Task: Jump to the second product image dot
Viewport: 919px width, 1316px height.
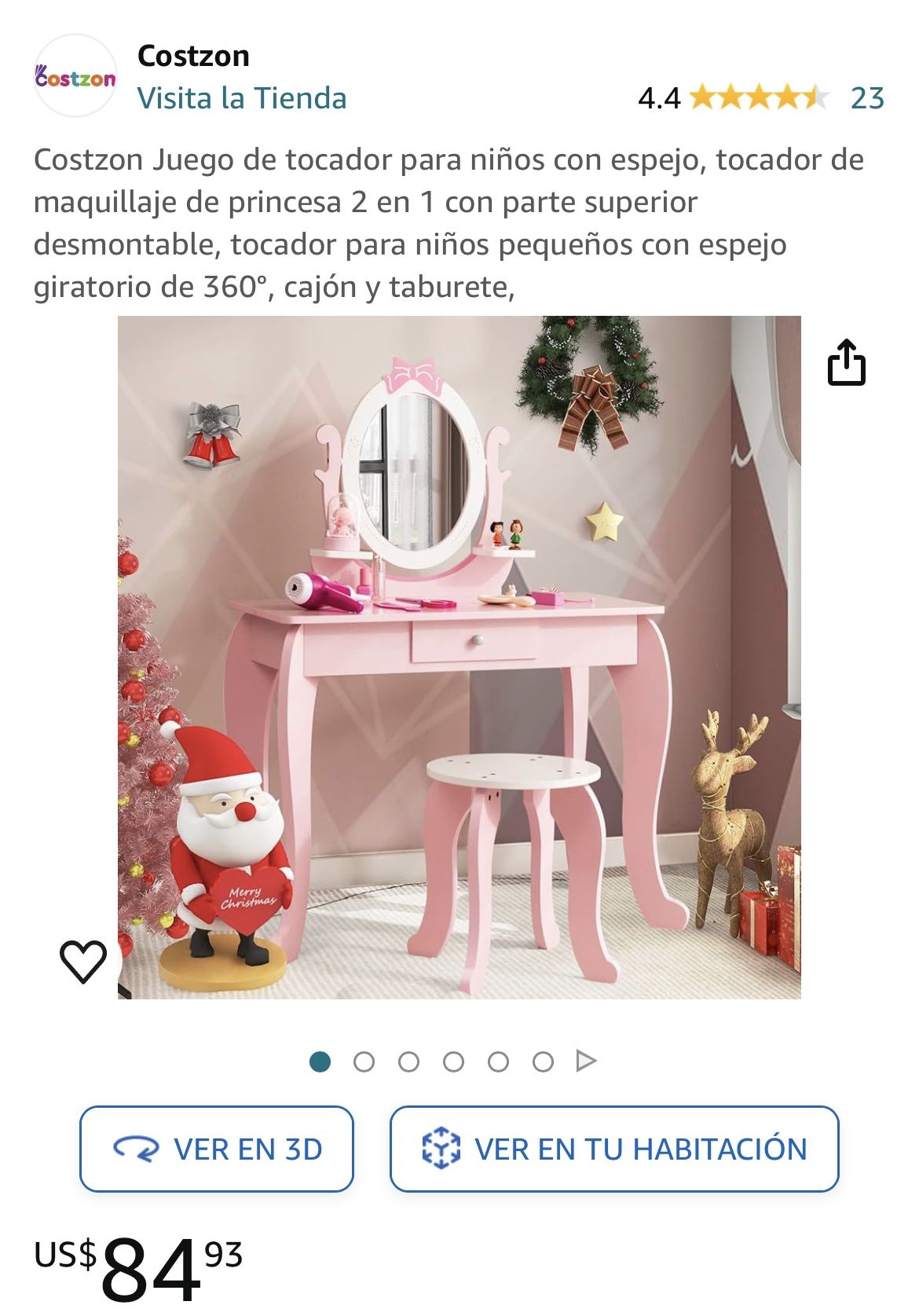Action: point(364,1062)
